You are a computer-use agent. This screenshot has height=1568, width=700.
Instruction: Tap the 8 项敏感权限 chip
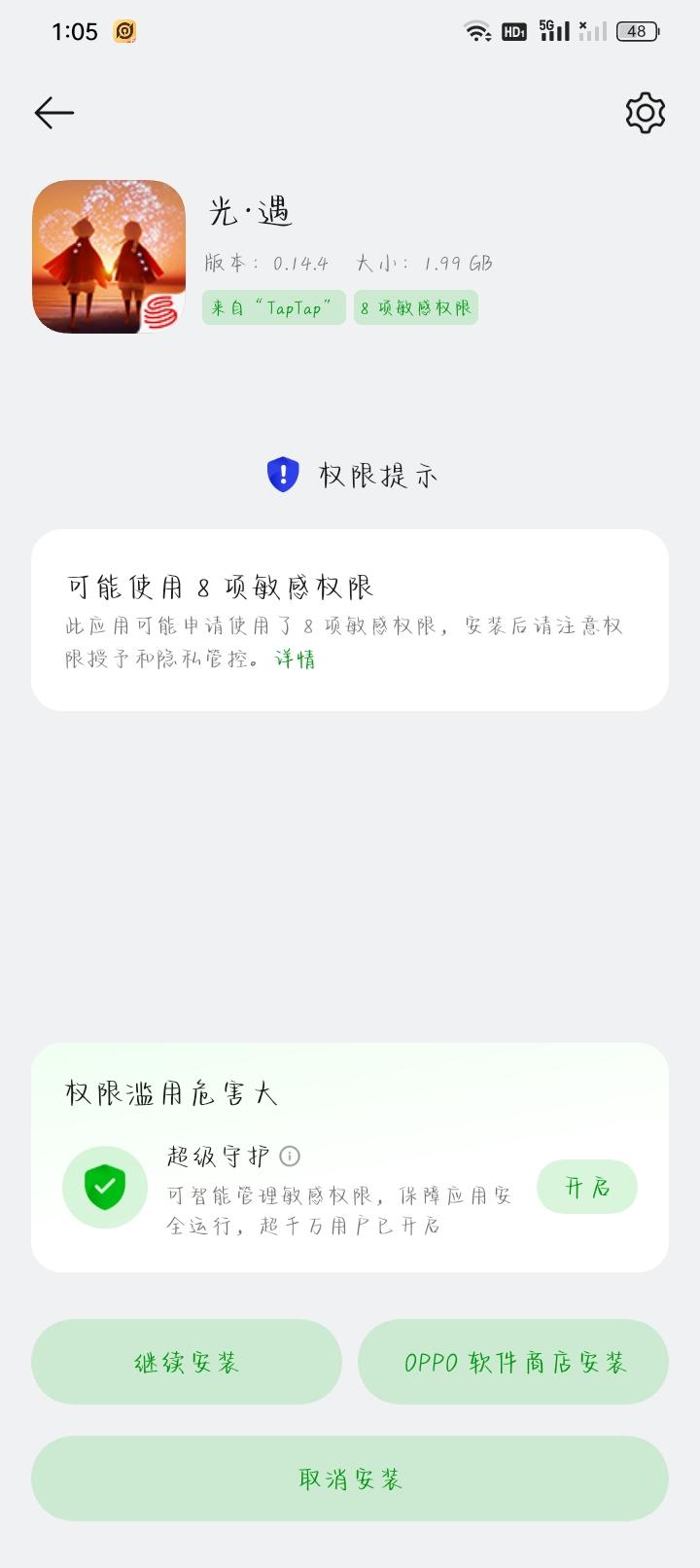(x=415, y=307)
